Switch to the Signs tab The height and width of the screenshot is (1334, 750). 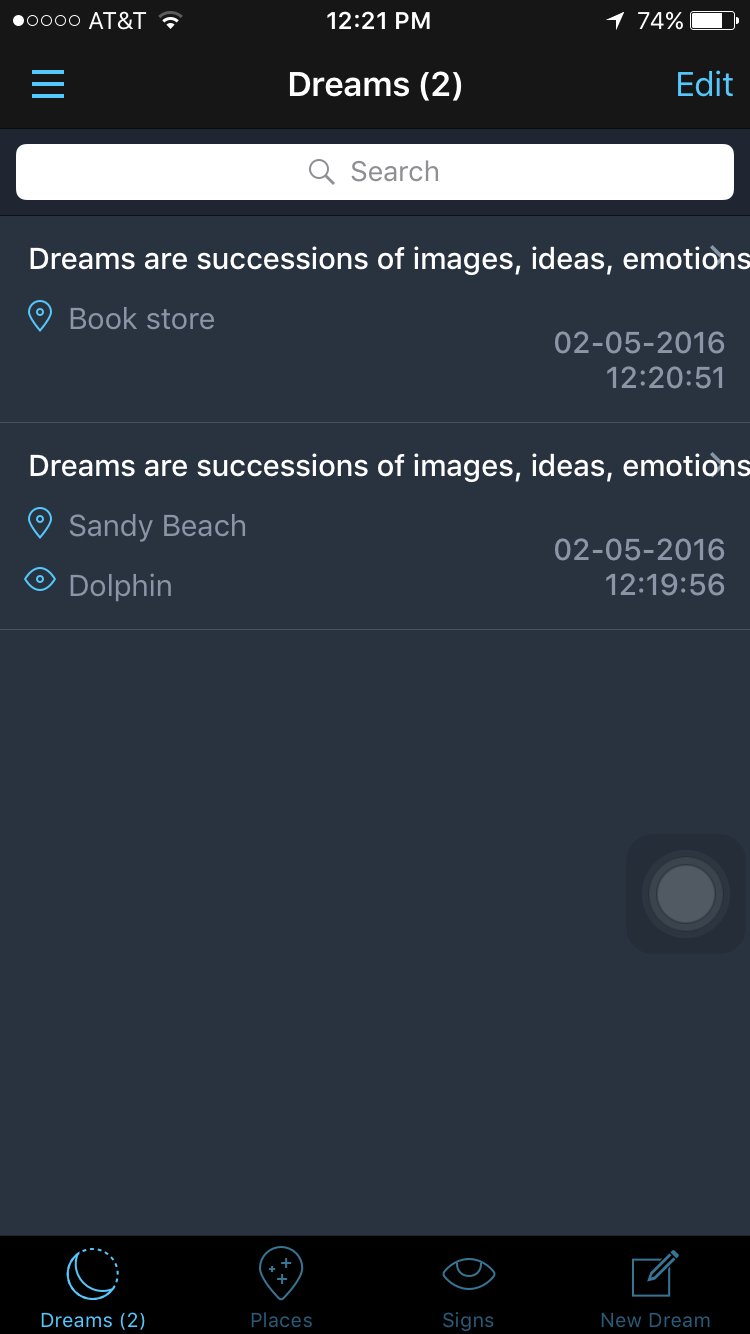pos(468,1288)
